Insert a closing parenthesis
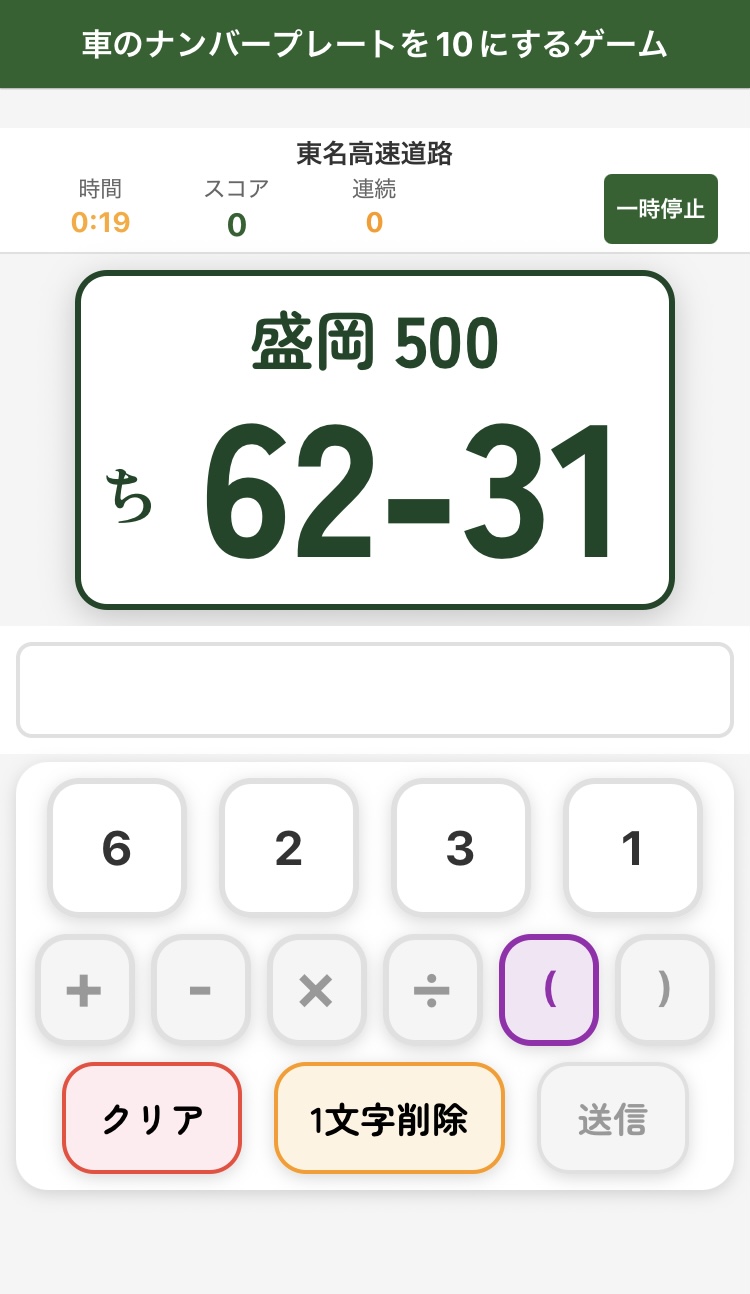 pos(664,990)
